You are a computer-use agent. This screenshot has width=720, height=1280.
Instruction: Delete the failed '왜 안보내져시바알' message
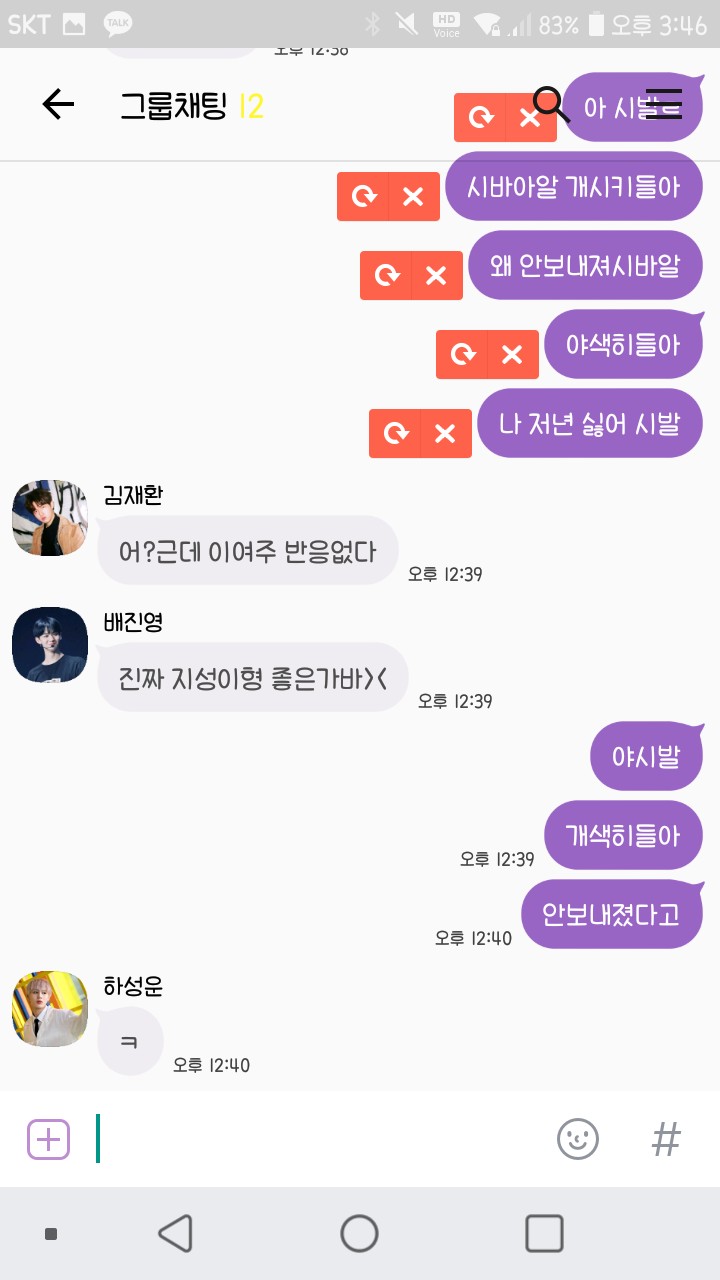436,275
